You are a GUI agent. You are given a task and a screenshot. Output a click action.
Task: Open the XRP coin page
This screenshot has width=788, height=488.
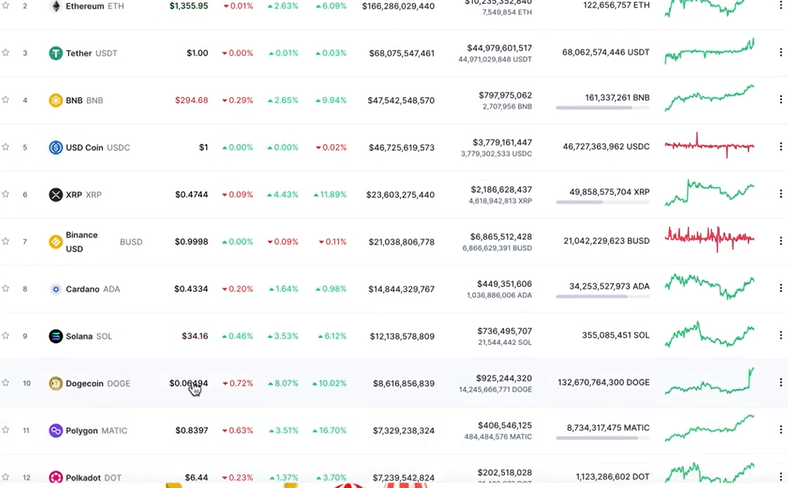[x=76, y=195]
